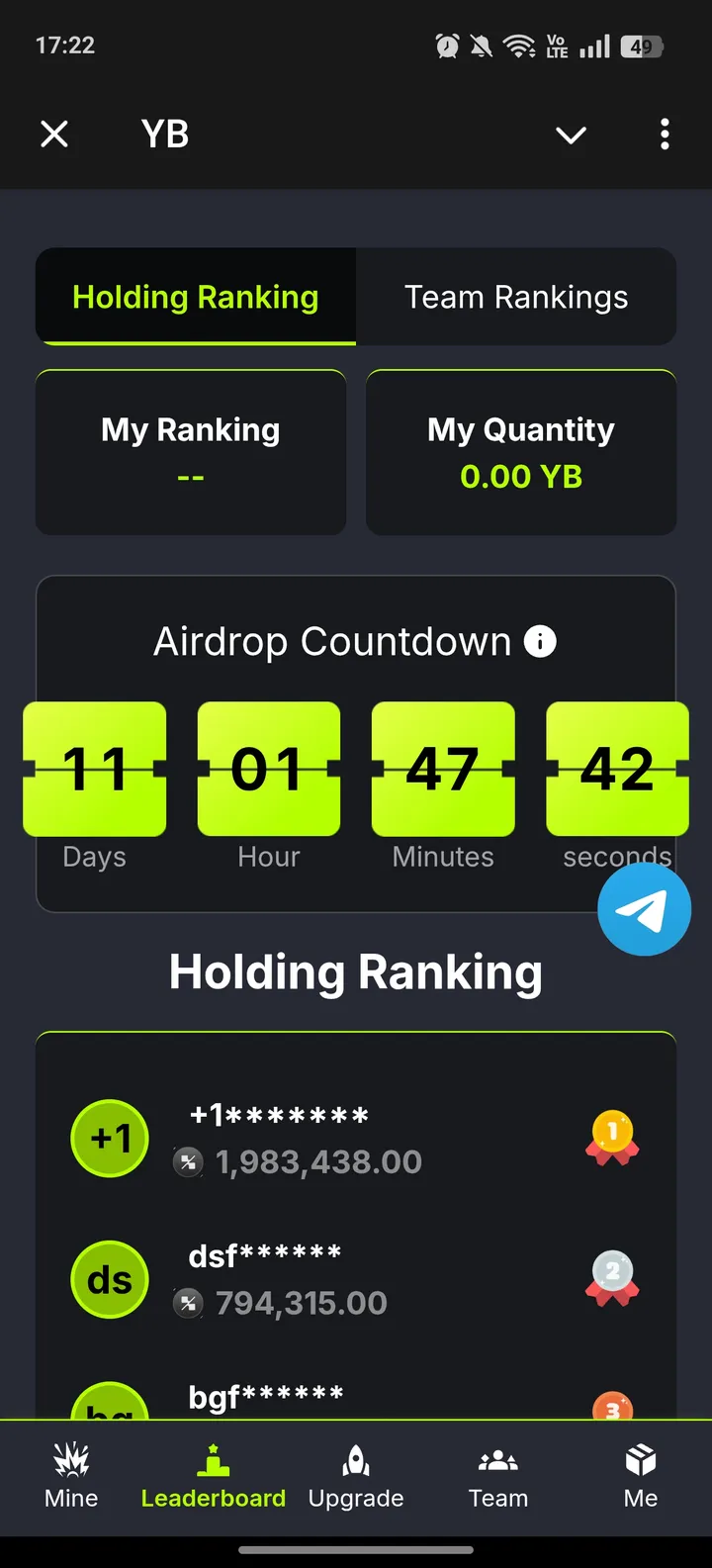This screenshot has width=712, height=1568.
Task: Expand the dropdown chevron in header
Action: click(571, 135)
